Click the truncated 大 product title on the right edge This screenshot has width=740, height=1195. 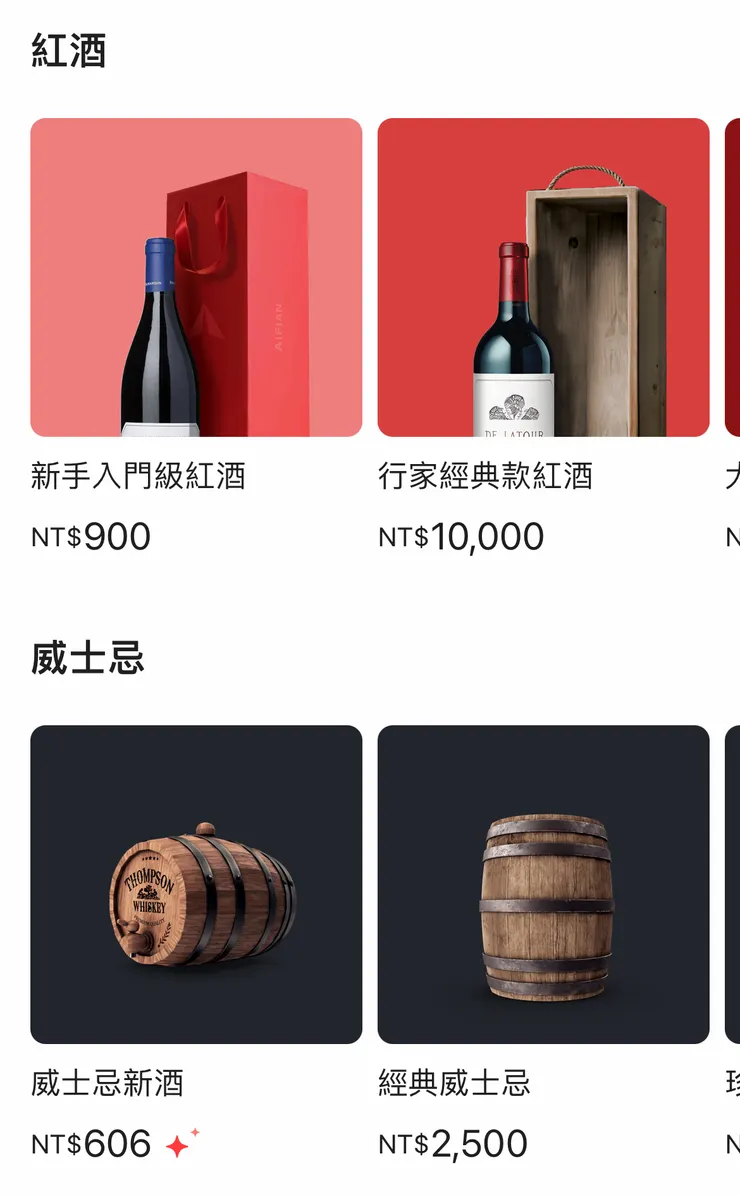(x=733, y=478)
